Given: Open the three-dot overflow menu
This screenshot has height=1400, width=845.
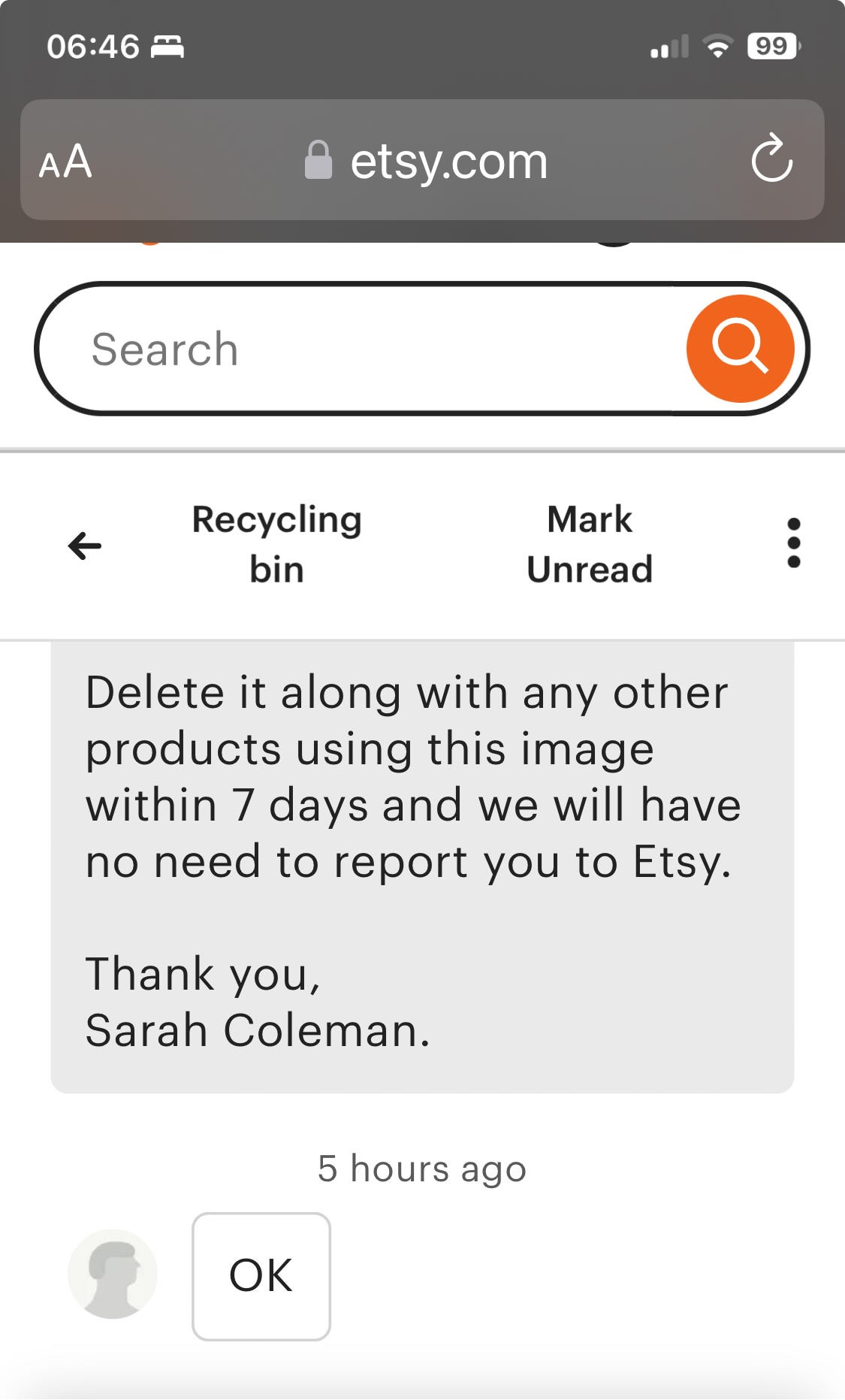Looking at the screenshot, I should coord(793,543).
